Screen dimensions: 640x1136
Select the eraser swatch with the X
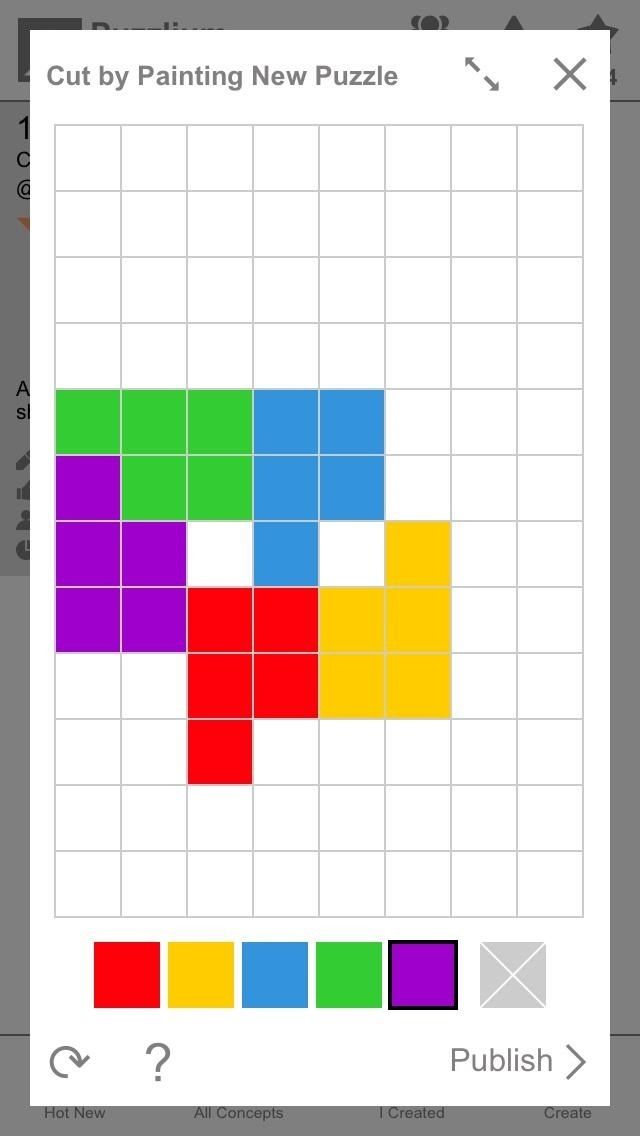[x=513, y=975]
